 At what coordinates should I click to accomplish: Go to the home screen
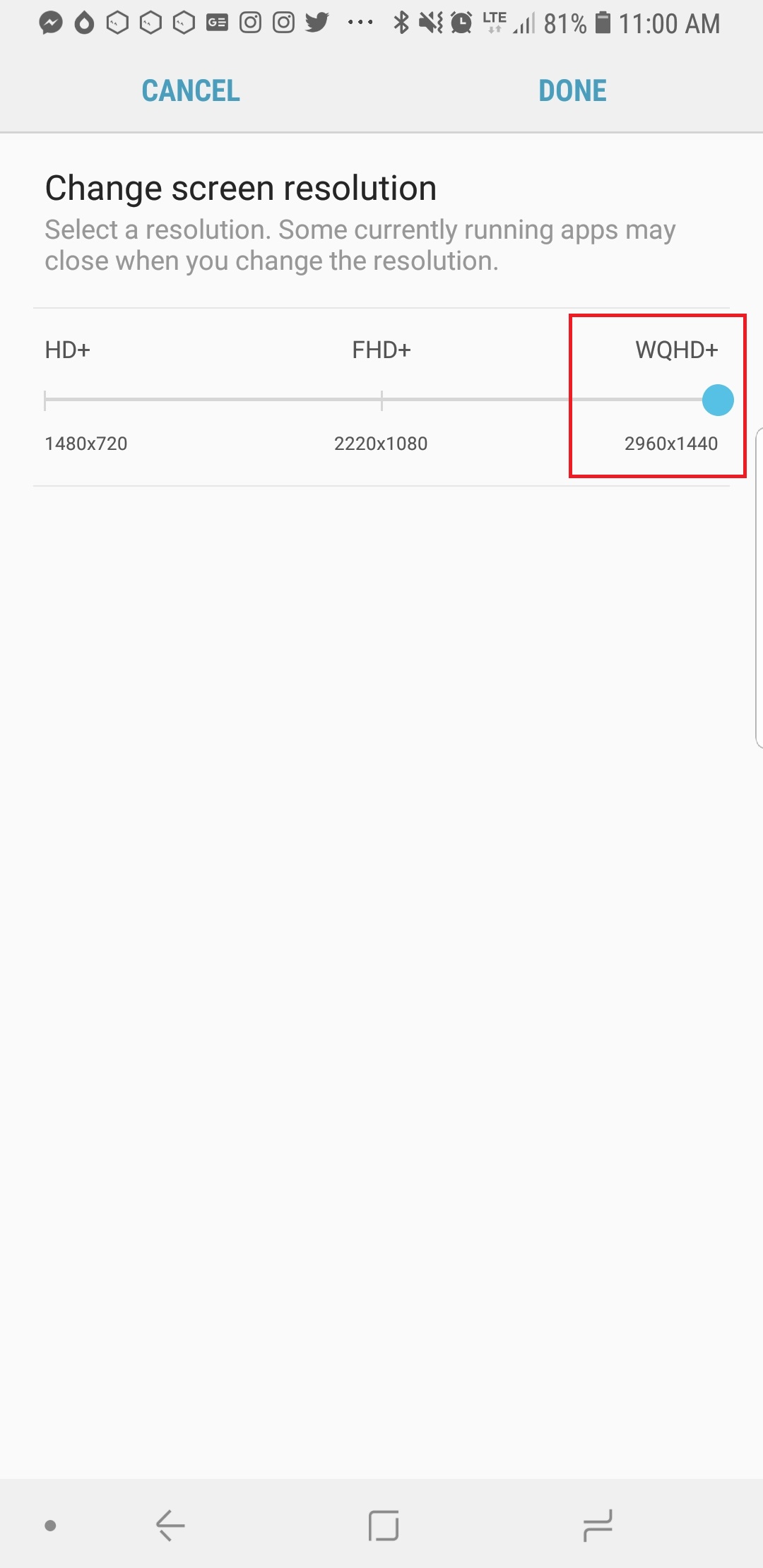click(x=384, y=1526)
